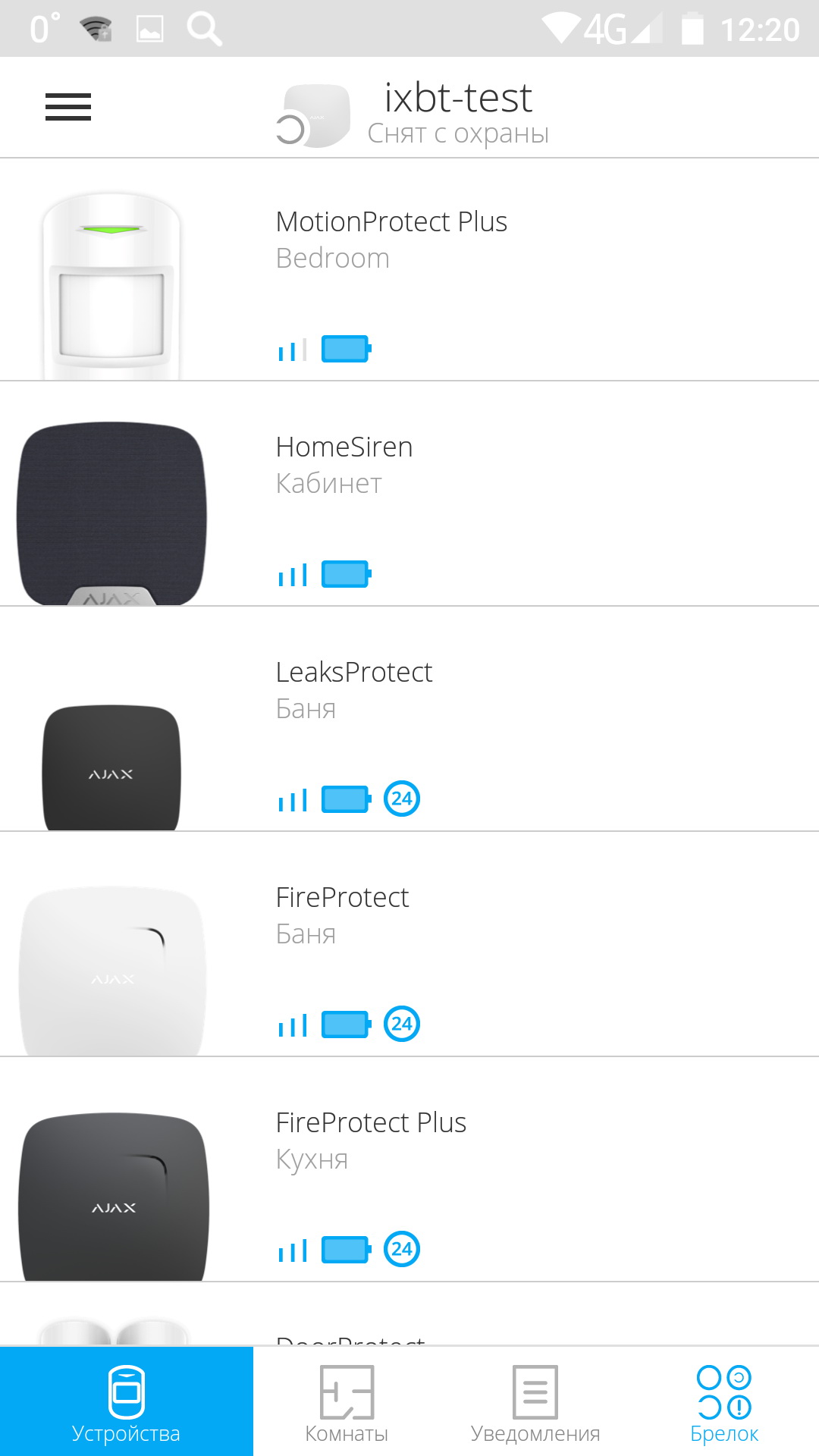The width and height of the screenshot is (819, 1456).
Task: Open the hamburger drawer menu
Action: [68, 107]
